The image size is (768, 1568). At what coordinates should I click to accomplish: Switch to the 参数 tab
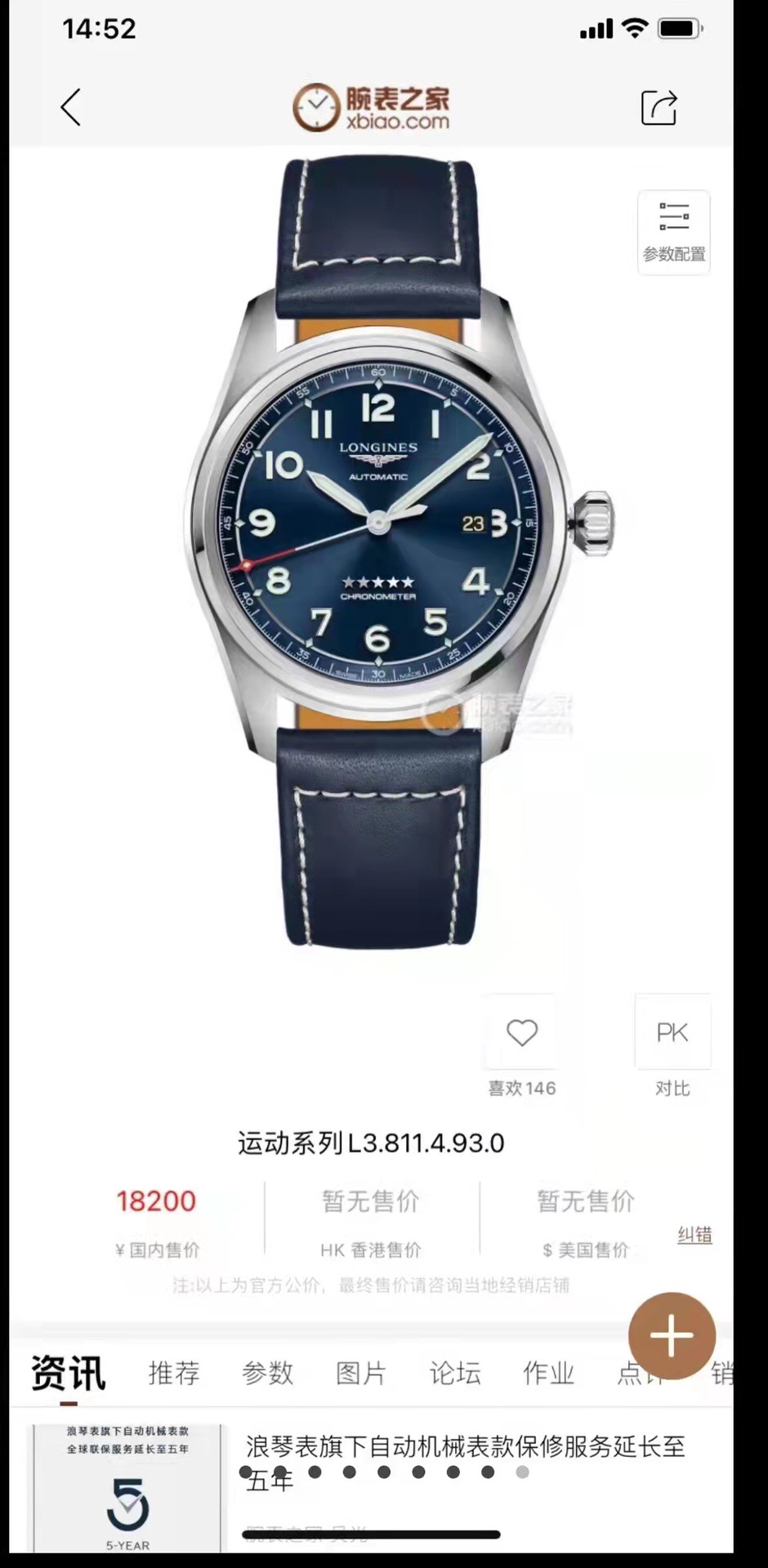coord(267,1374)
